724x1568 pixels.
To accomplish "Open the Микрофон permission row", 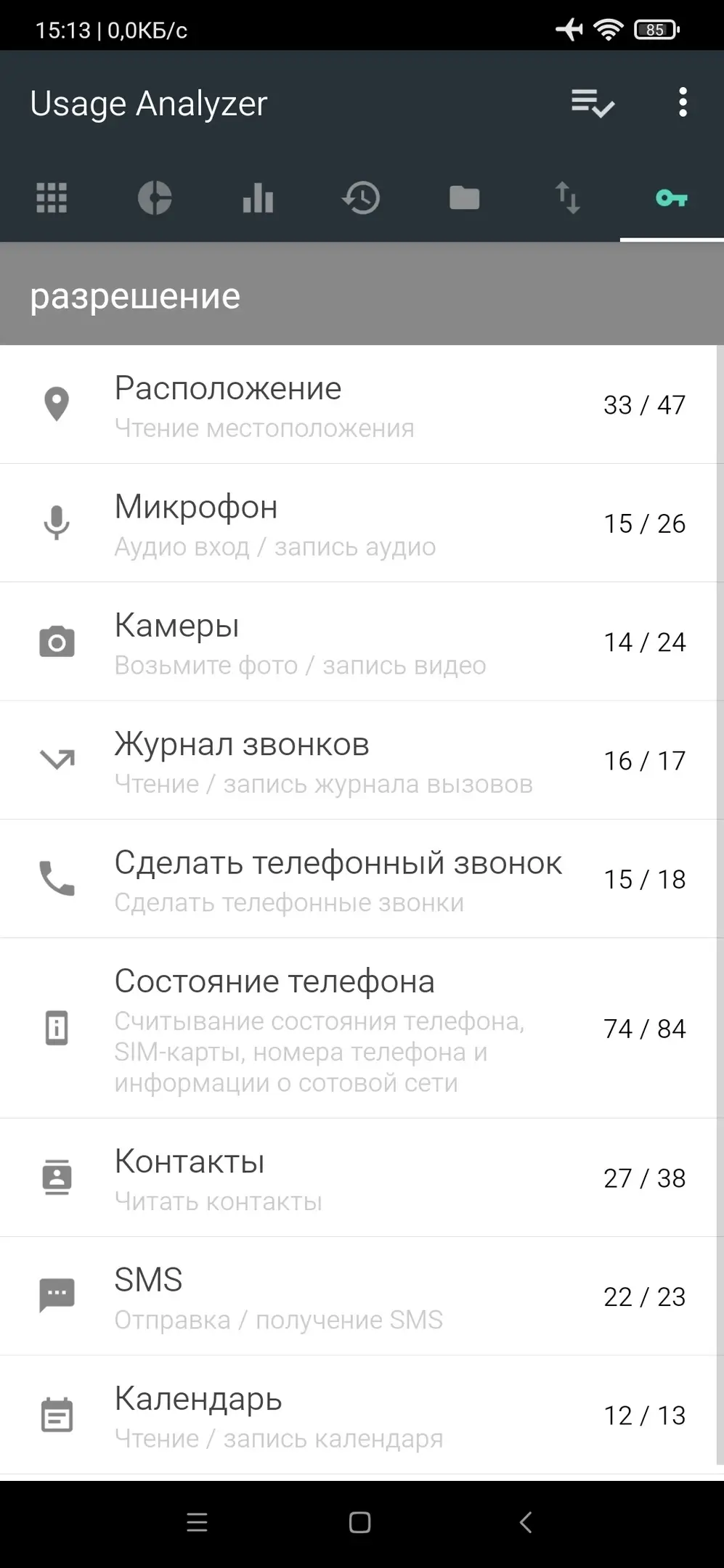I will pos(361,523).
